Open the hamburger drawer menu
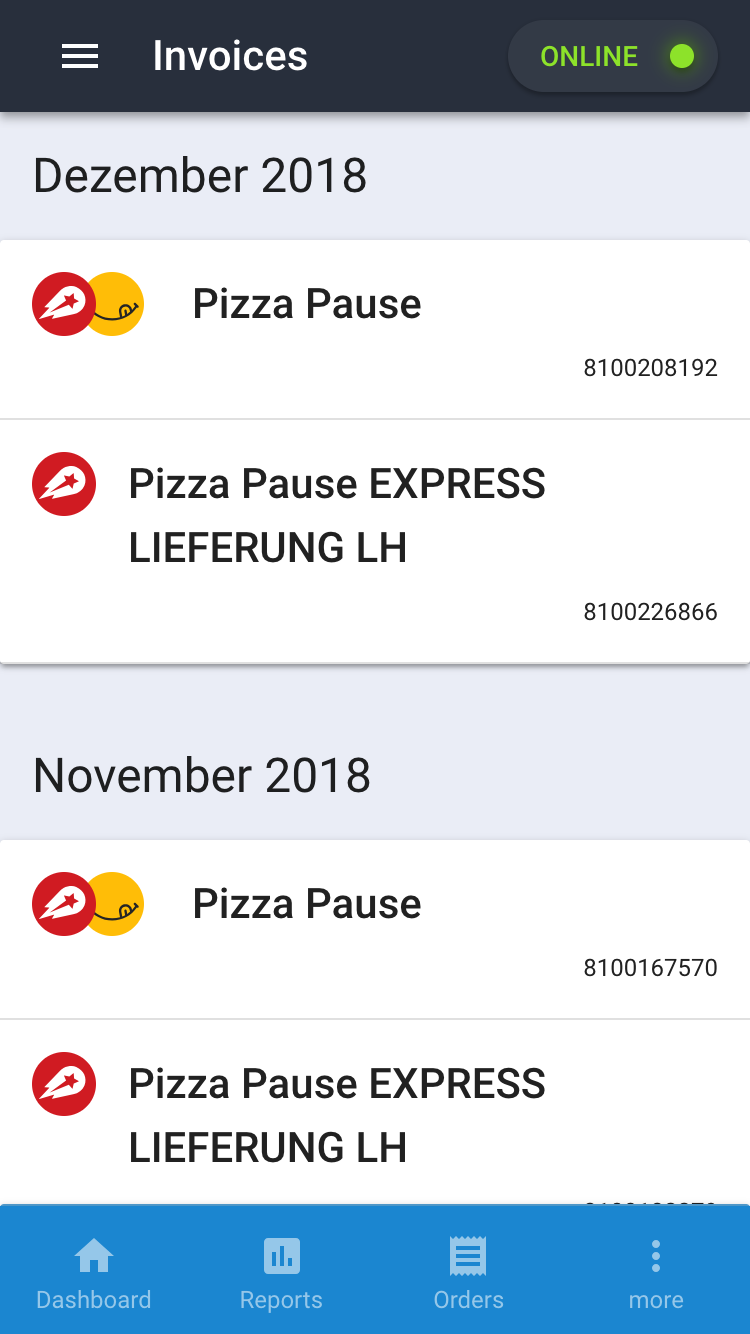Image resolution: width=750 pixels, height=1334 pixels. click(x=80, y=57)
